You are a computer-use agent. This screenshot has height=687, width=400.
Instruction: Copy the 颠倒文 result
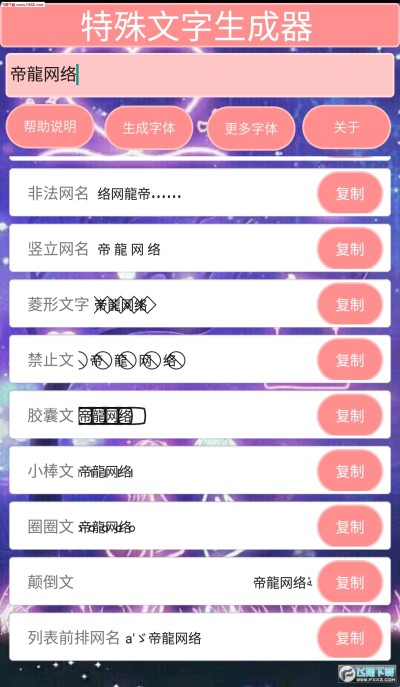tap(350, 582)
